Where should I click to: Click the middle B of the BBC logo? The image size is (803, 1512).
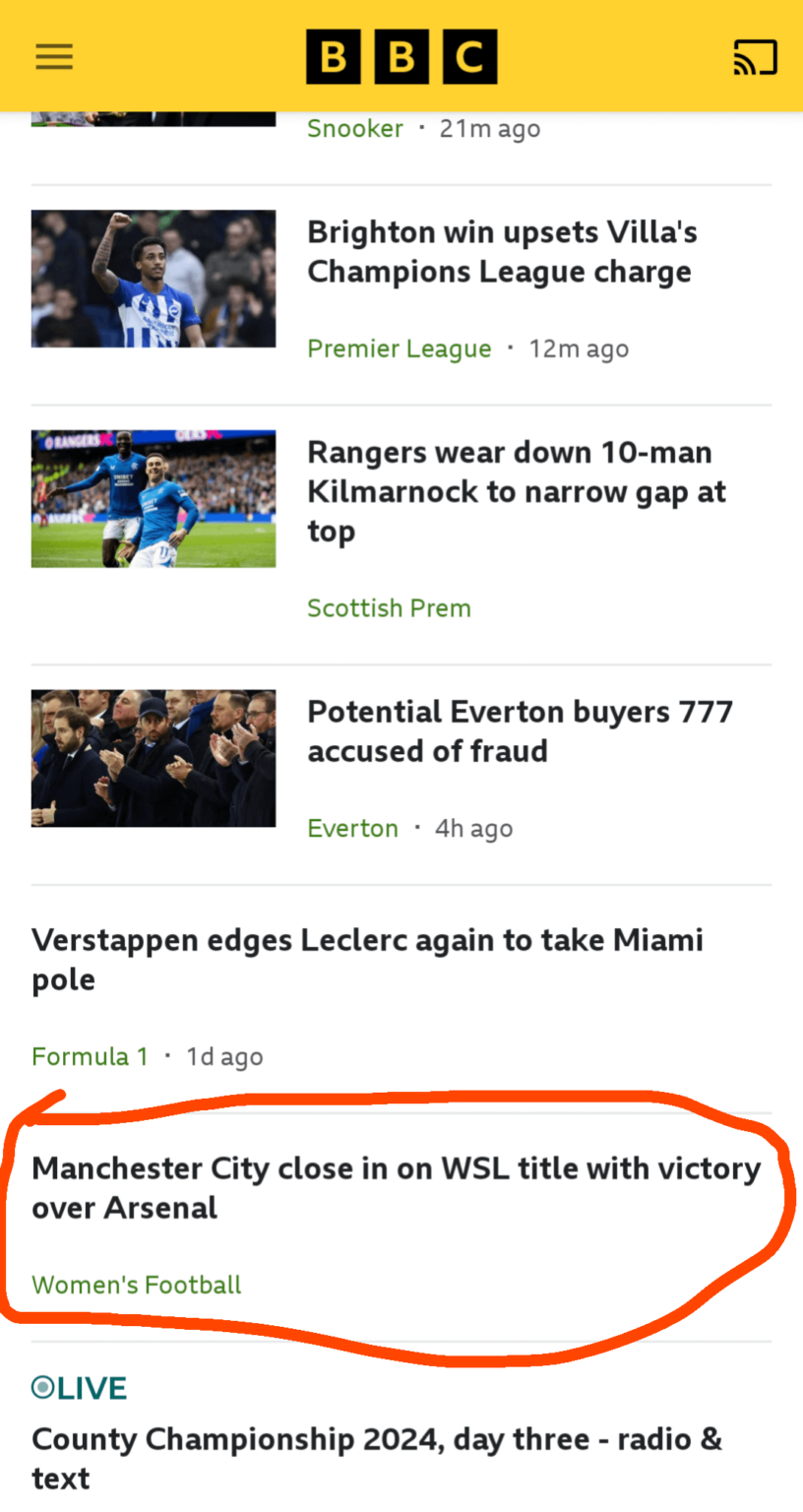pos(401,56)
